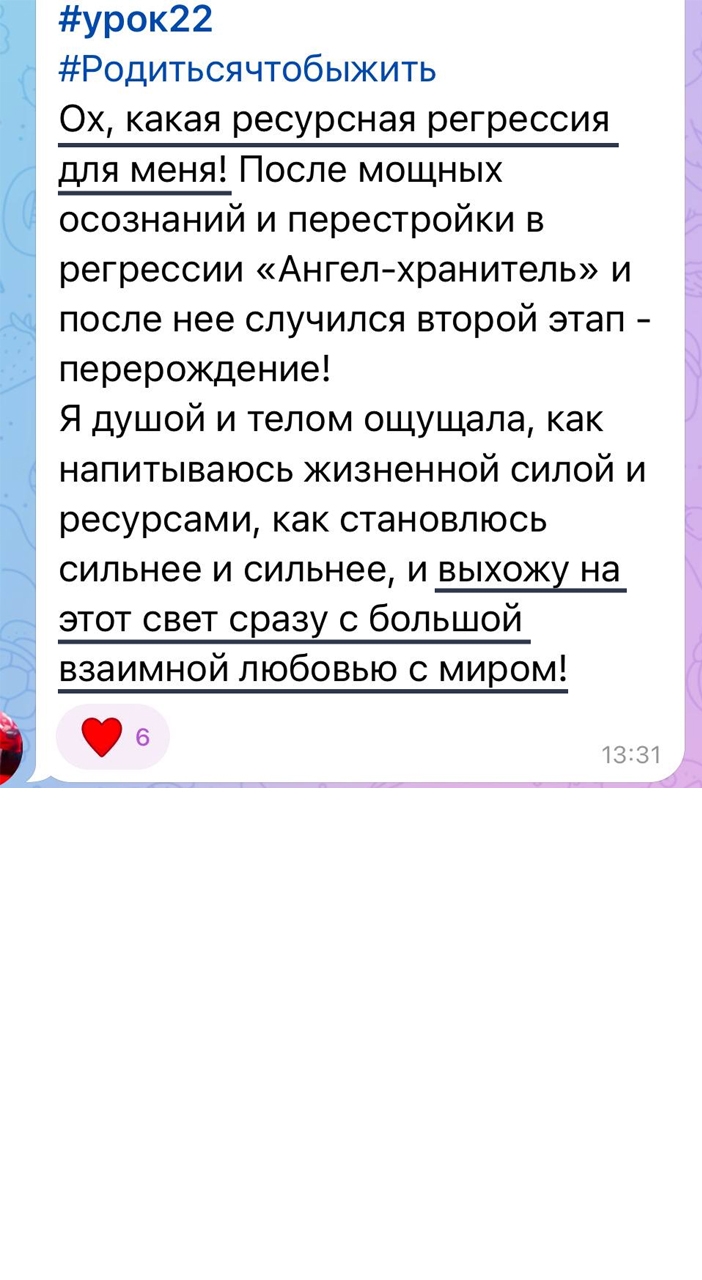The width and height of the screenshot is (702, 1280).
Task: Open the #урок22 hashtag
Action: 136,20
